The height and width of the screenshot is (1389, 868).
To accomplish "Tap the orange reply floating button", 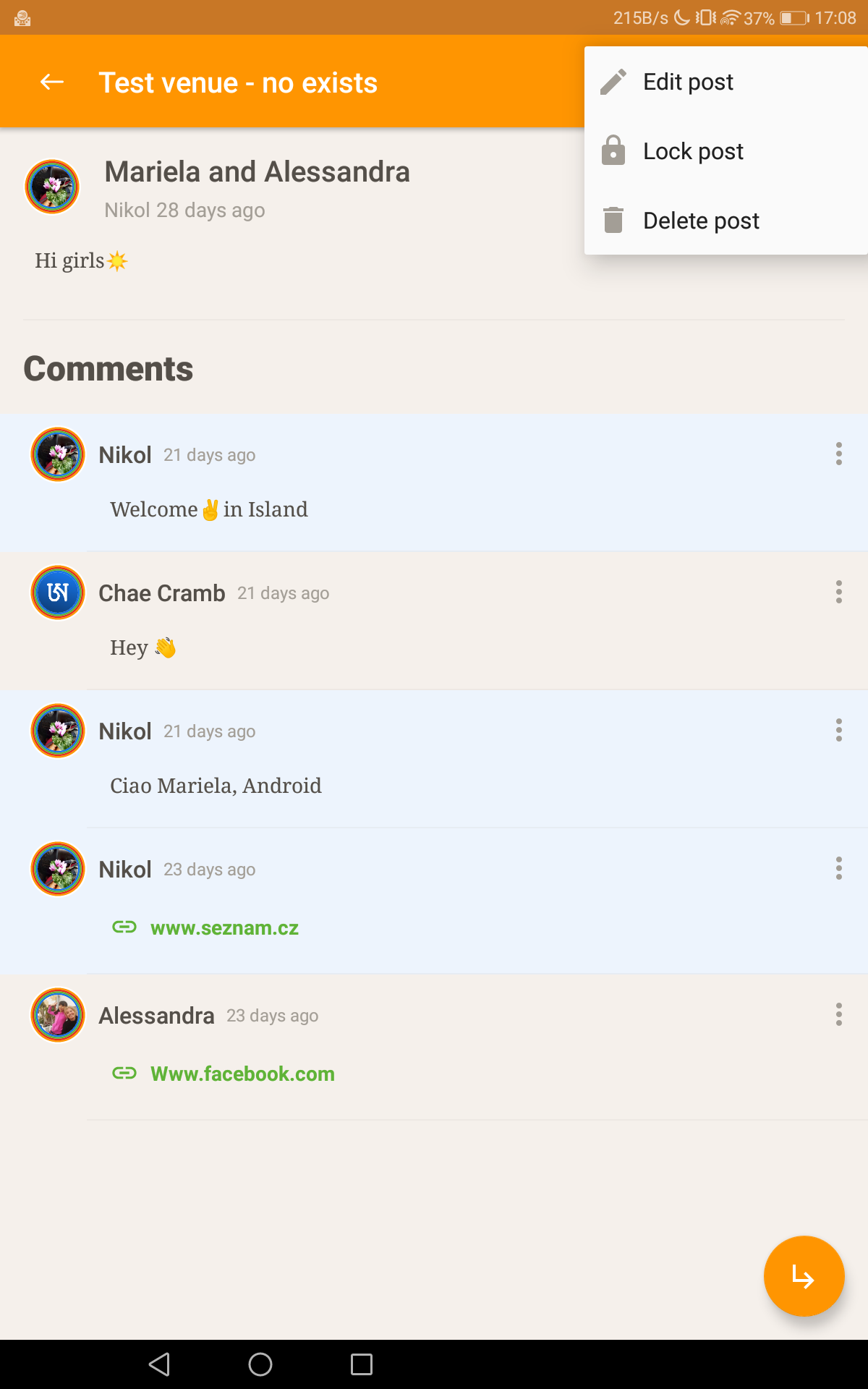I will (804, 1276).
